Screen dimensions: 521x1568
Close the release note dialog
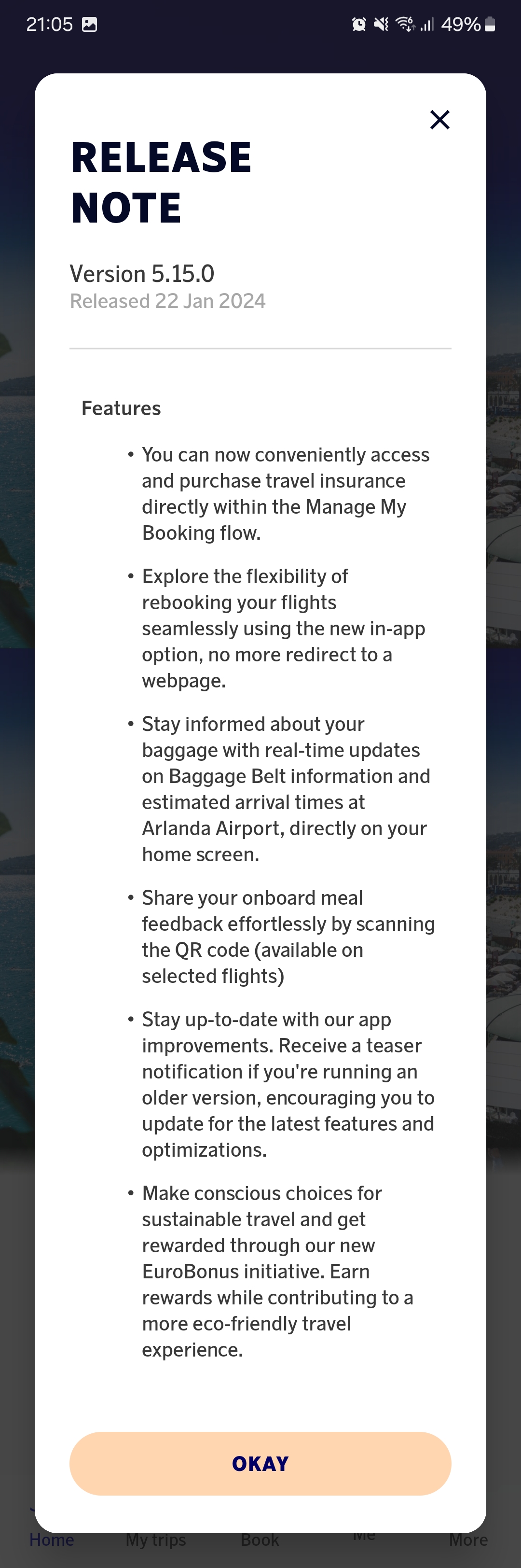[x=439, y=120]
